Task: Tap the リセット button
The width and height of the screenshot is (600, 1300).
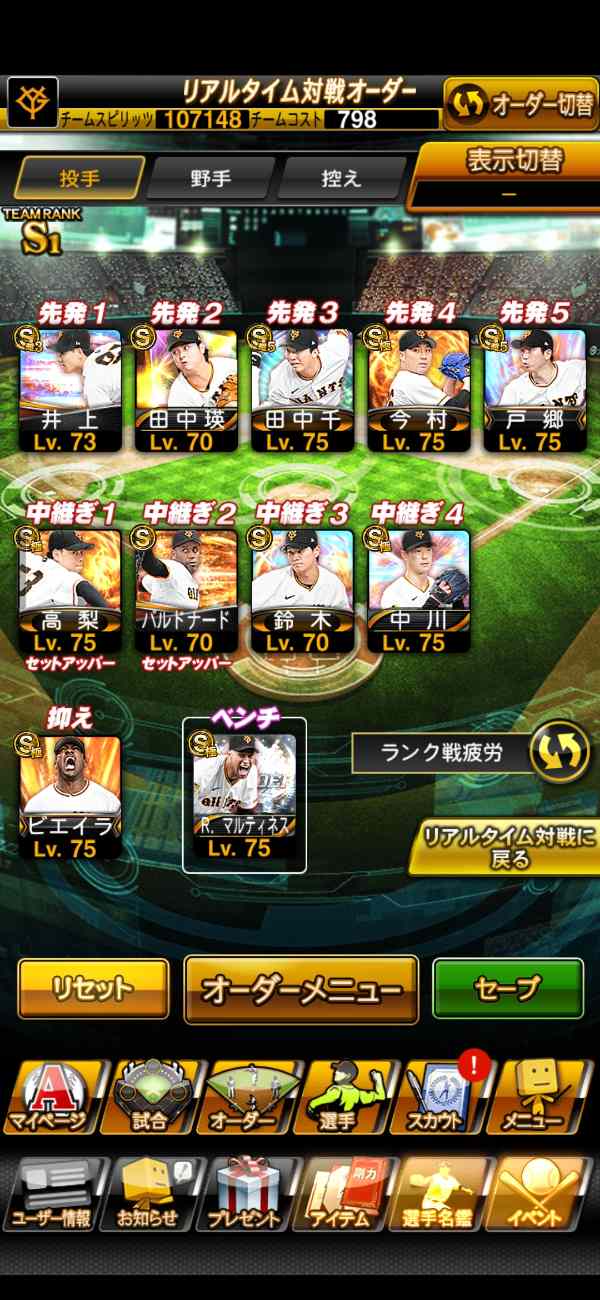Action: [x=93, y=989]
